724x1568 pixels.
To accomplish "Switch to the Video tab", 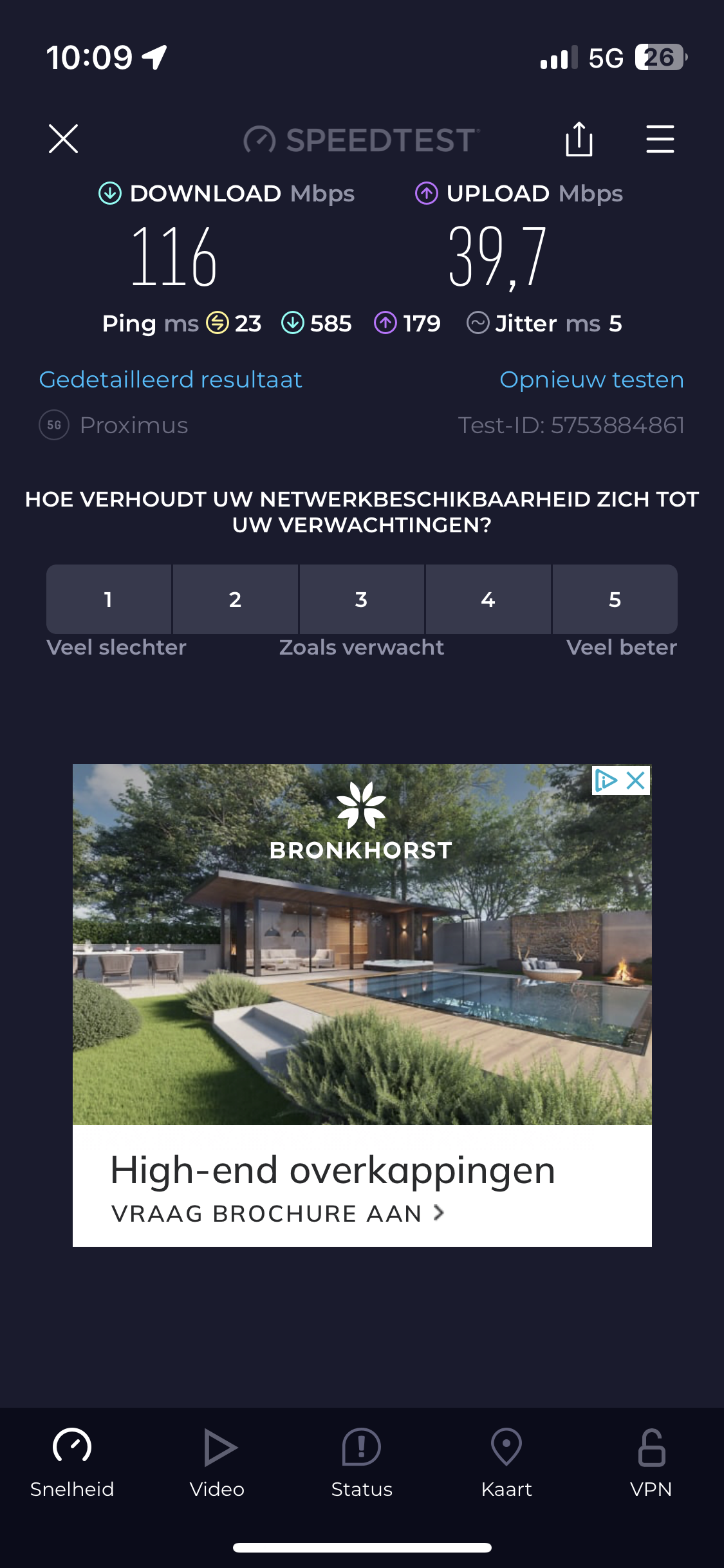I will click(x=217, y=1460).
